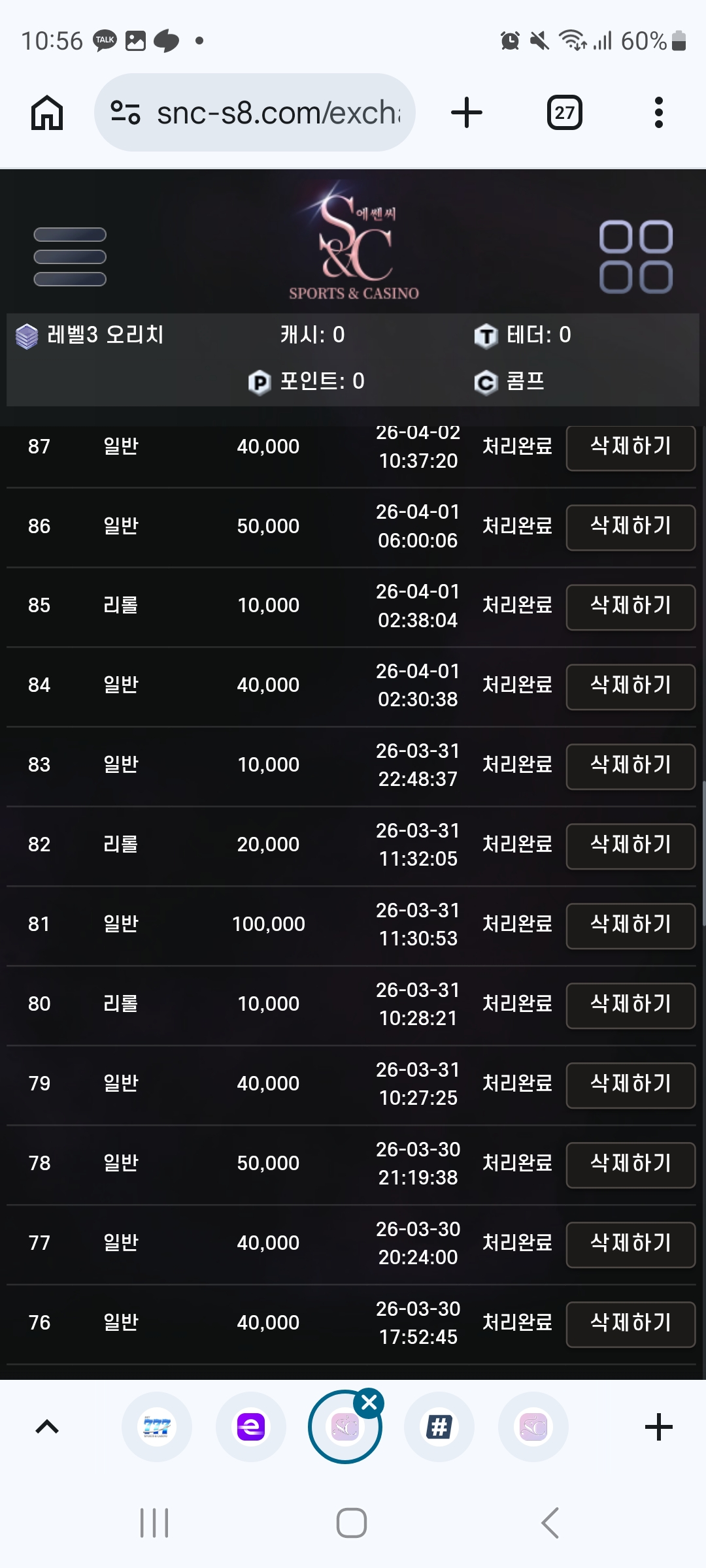Viewport: 706px width, 1568px height.
Task: Go back with system back button
Action: click(x=550, y=1523)
